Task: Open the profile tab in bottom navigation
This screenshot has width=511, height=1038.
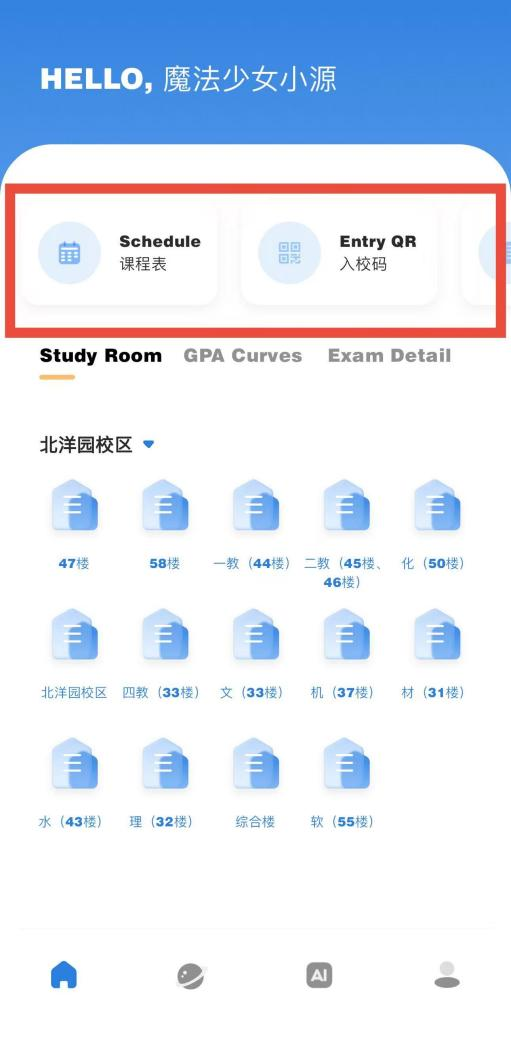Action: point(447,975)
